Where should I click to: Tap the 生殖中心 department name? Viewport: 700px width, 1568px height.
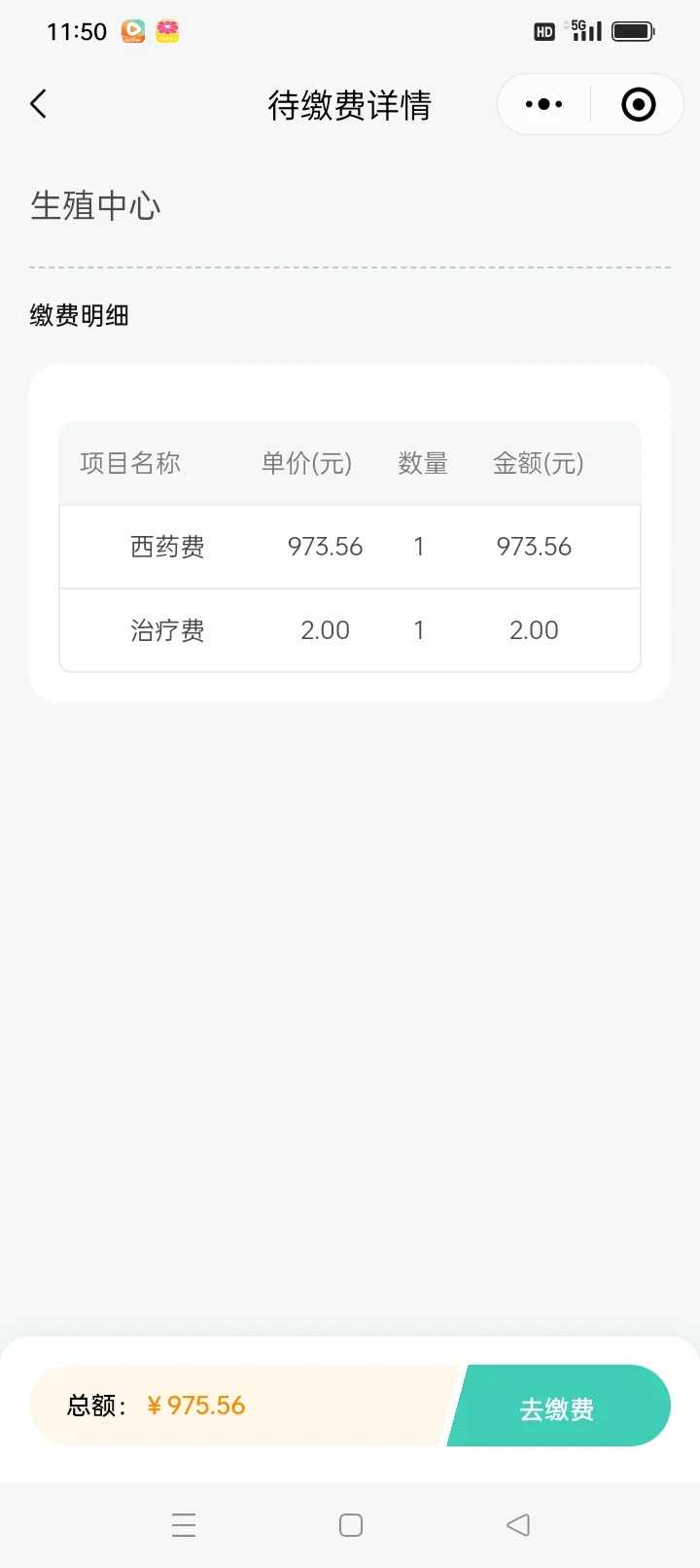94,205
